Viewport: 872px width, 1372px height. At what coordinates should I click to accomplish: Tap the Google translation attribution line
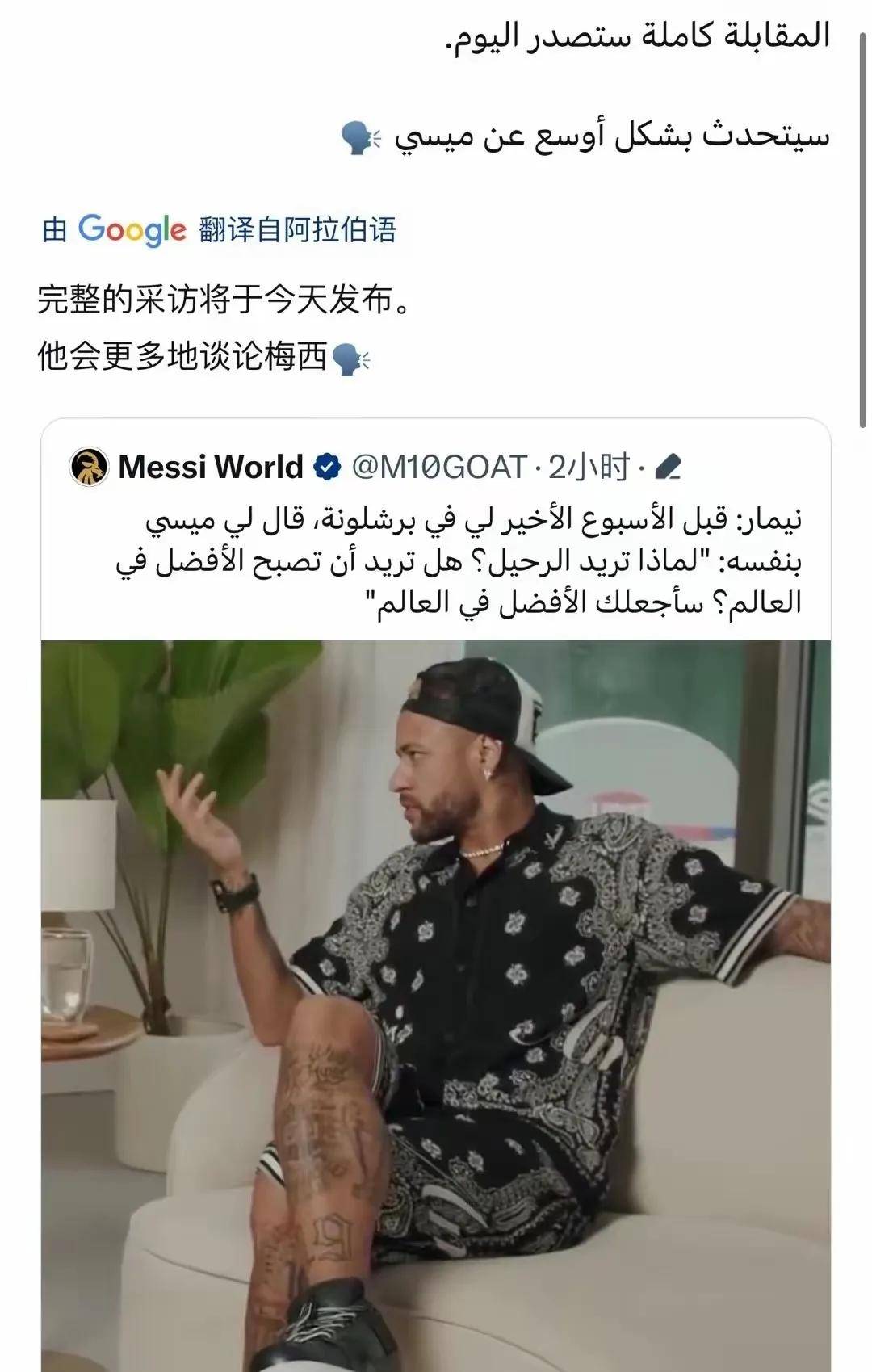pyautogui.click(x=219, y=230)
